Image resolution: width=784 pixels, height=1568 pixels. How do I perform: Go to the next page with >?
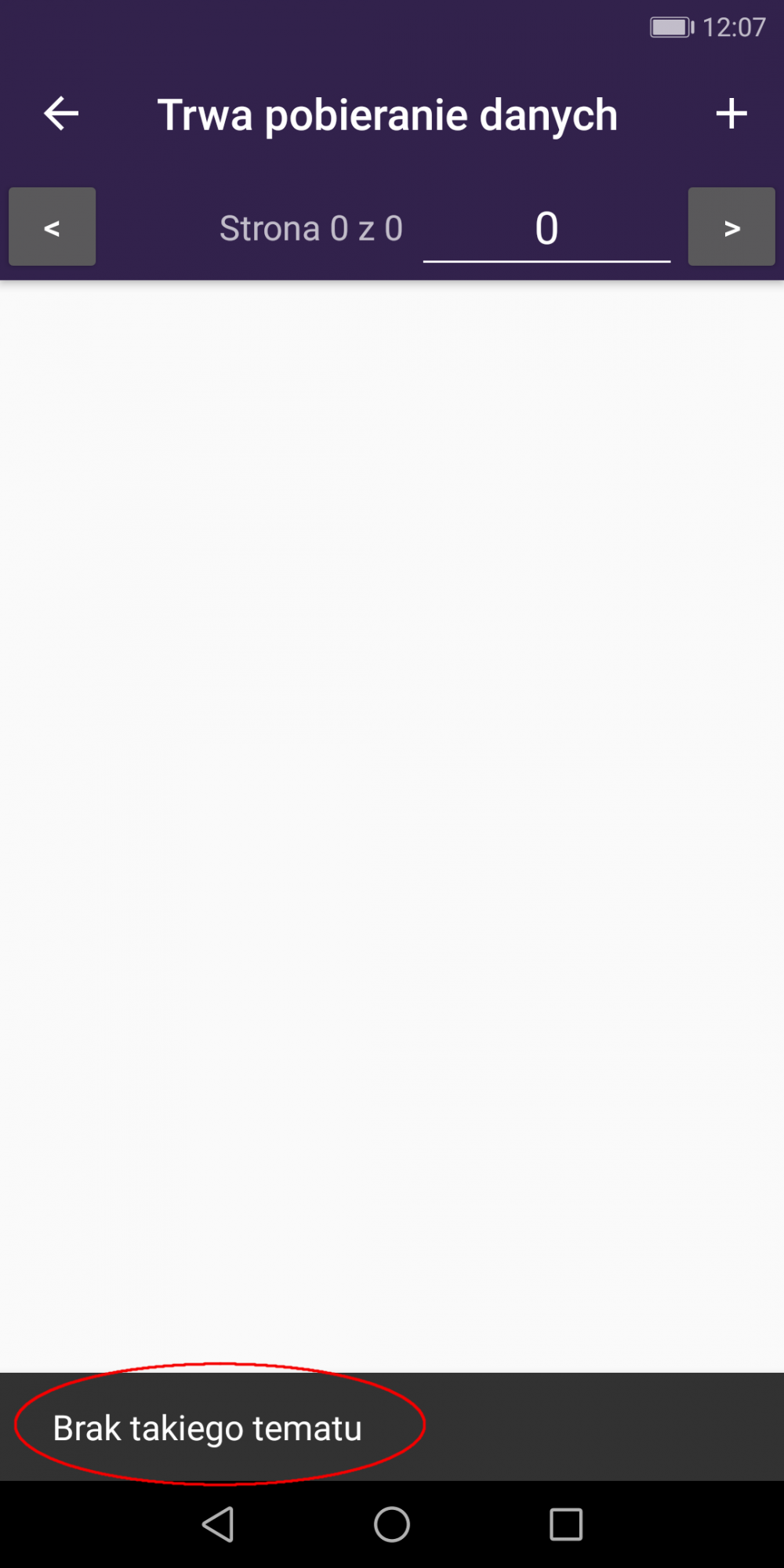(x=731, y=227)
